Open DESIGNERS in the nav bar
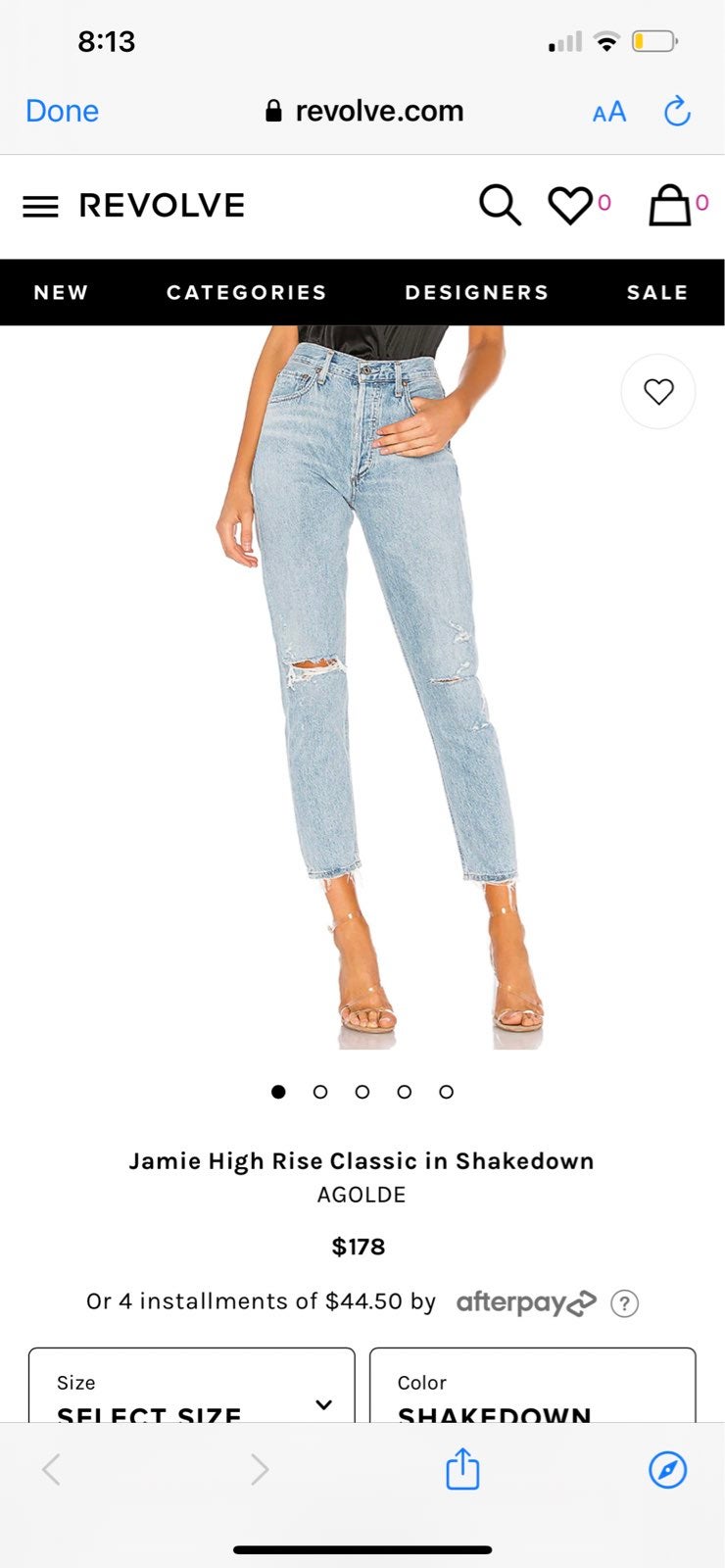The height and width of the screenshot is (1568, 725). click(477, 292)
